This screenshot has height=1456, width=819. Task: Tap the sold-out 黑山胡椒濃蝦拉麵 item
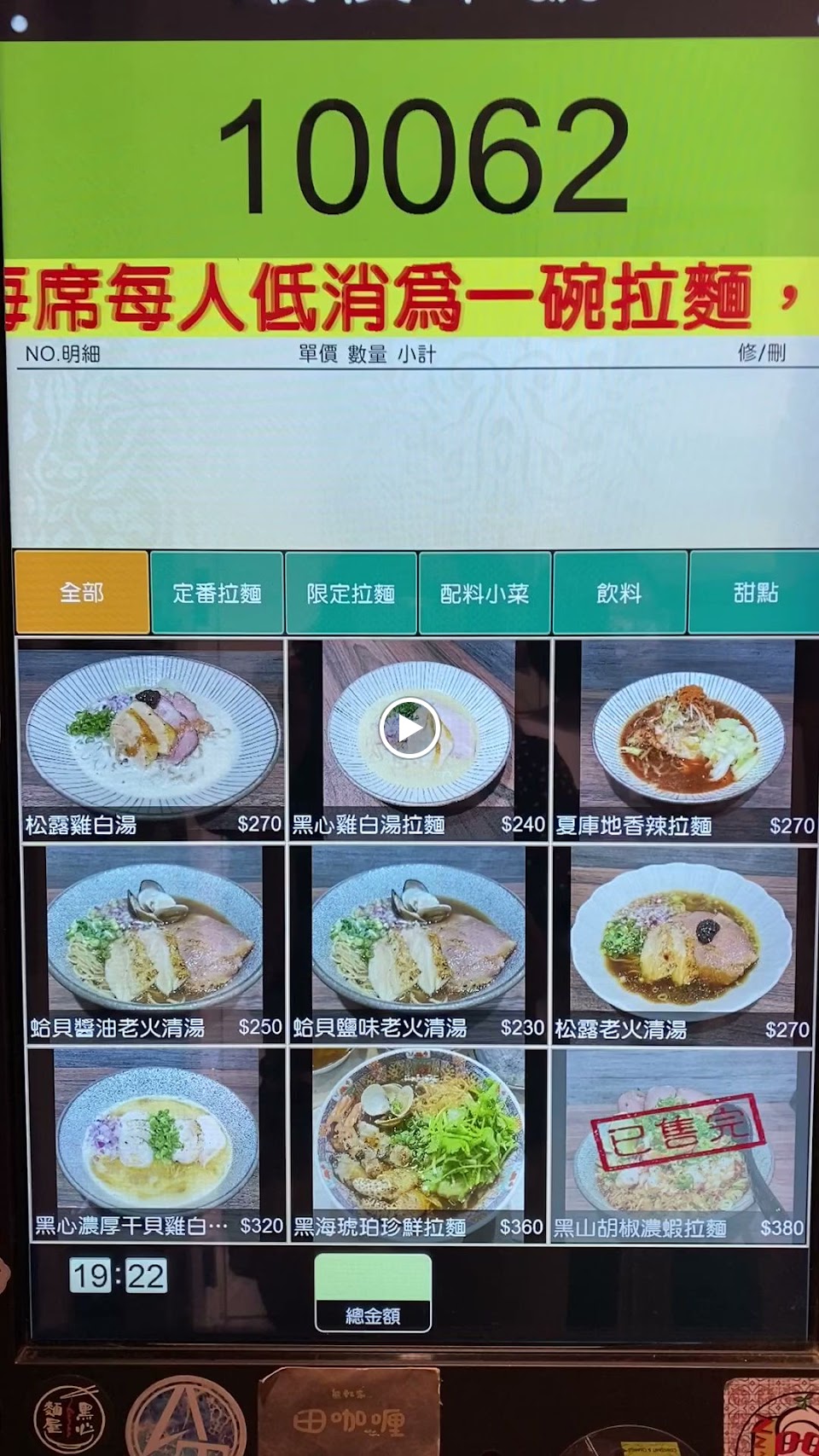click(x=680, y=1143)
